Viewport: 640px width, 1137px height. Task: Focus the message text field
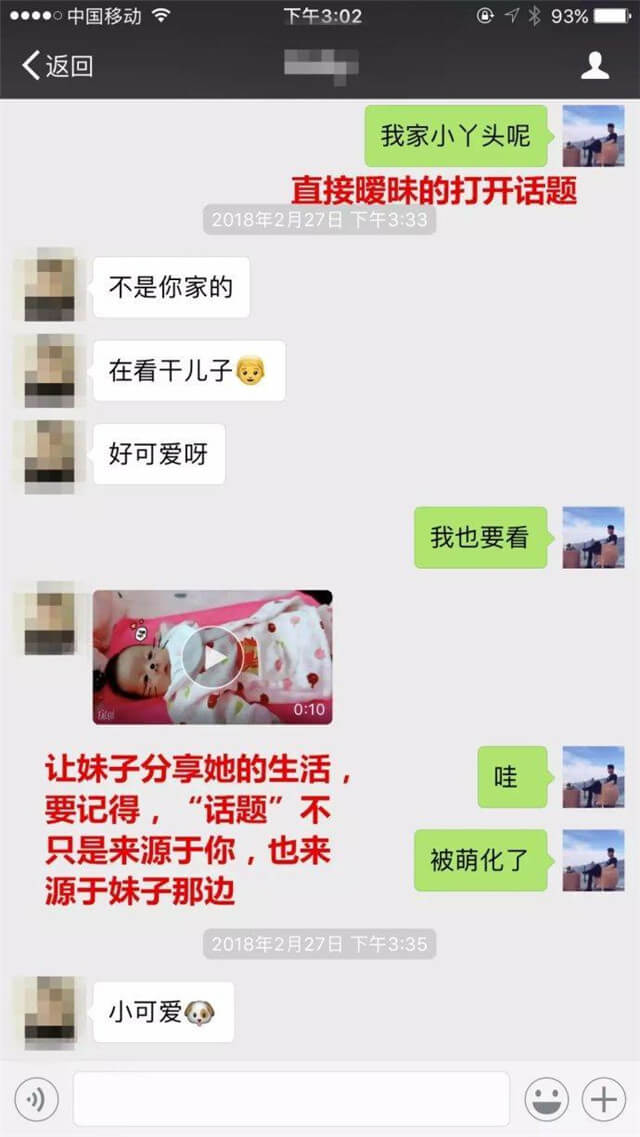pos(291,1100)
